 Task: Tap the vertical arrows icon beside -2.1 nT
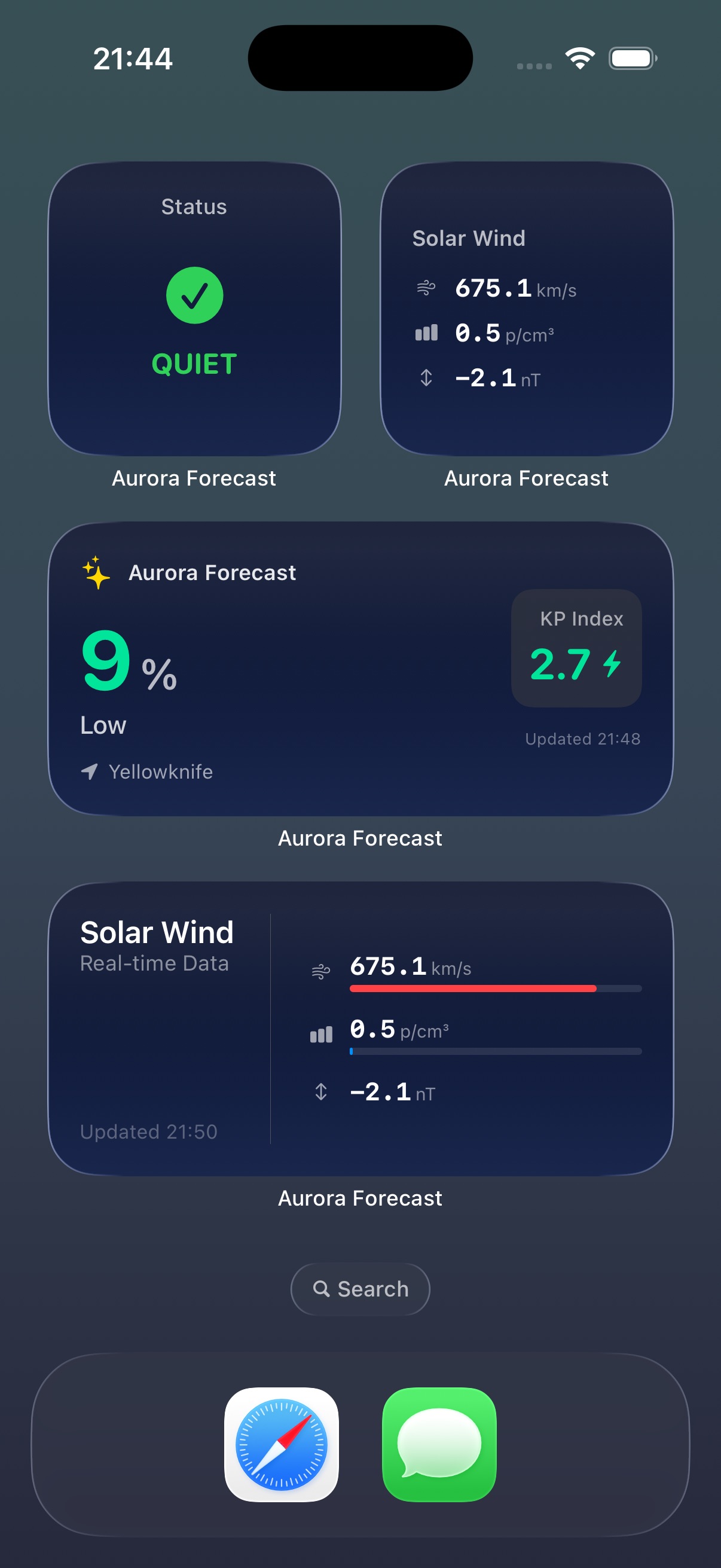click(x=425, y=378)
